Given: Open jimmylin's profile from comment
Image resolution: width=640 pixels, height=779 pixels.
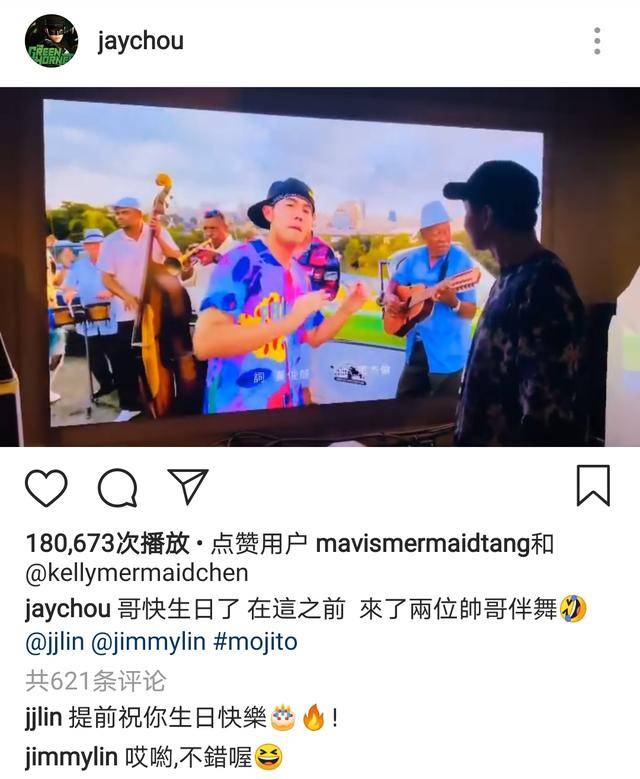Looking at the screenshot, I should click(x=70, y=757).
